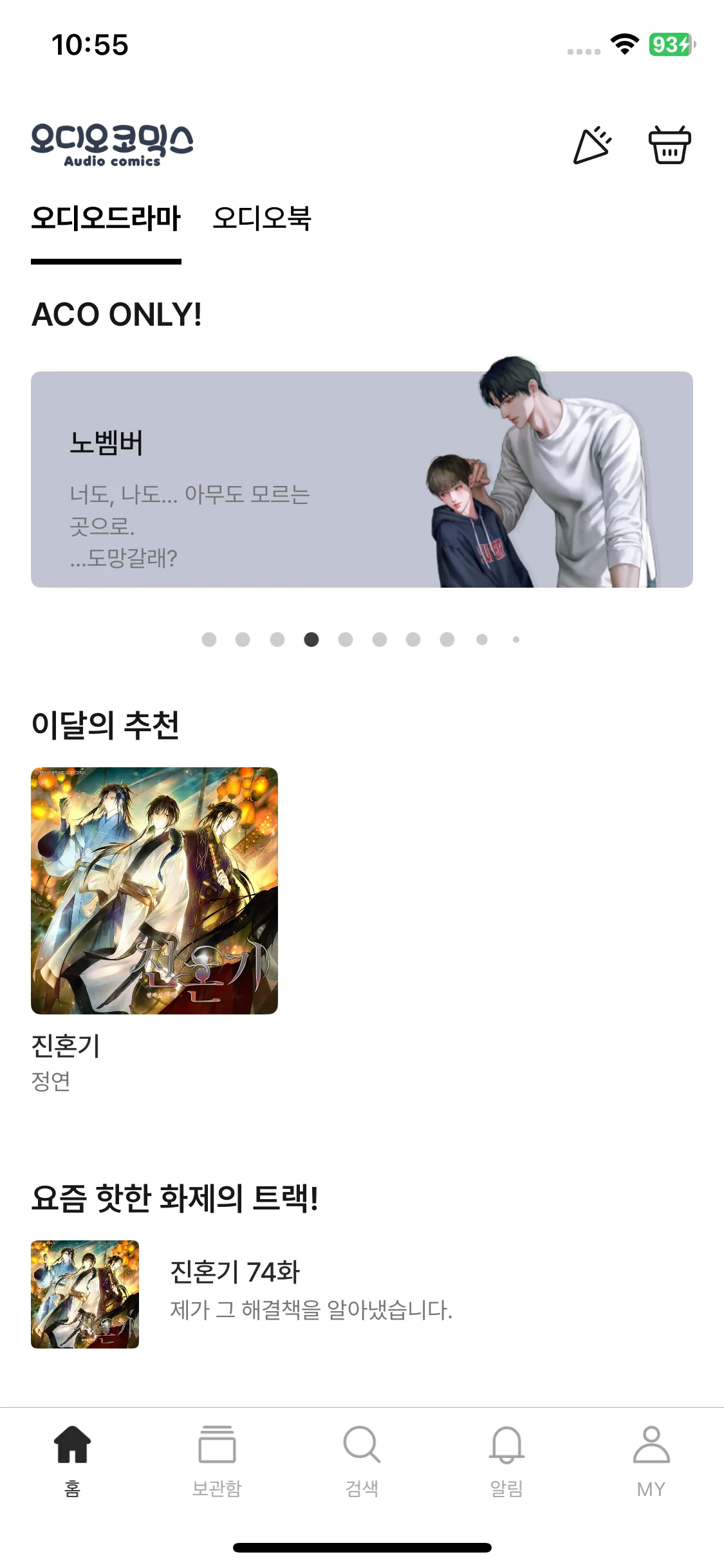Open the shopping basket
This screenshot has width=724, height=1568.
[x=669, y=145]
